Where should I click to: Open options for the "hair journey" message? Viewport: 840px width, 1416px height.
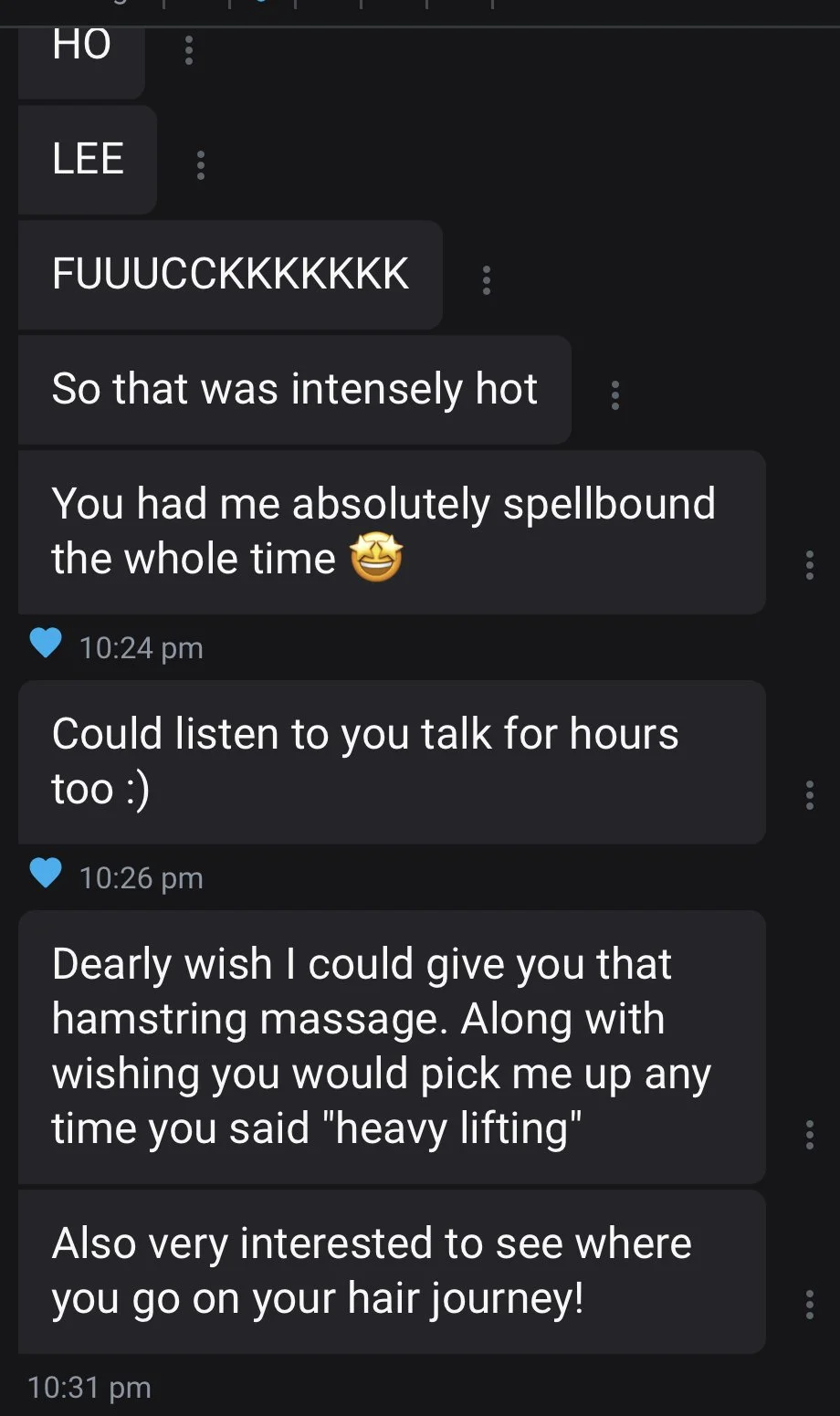point(809,1304)
